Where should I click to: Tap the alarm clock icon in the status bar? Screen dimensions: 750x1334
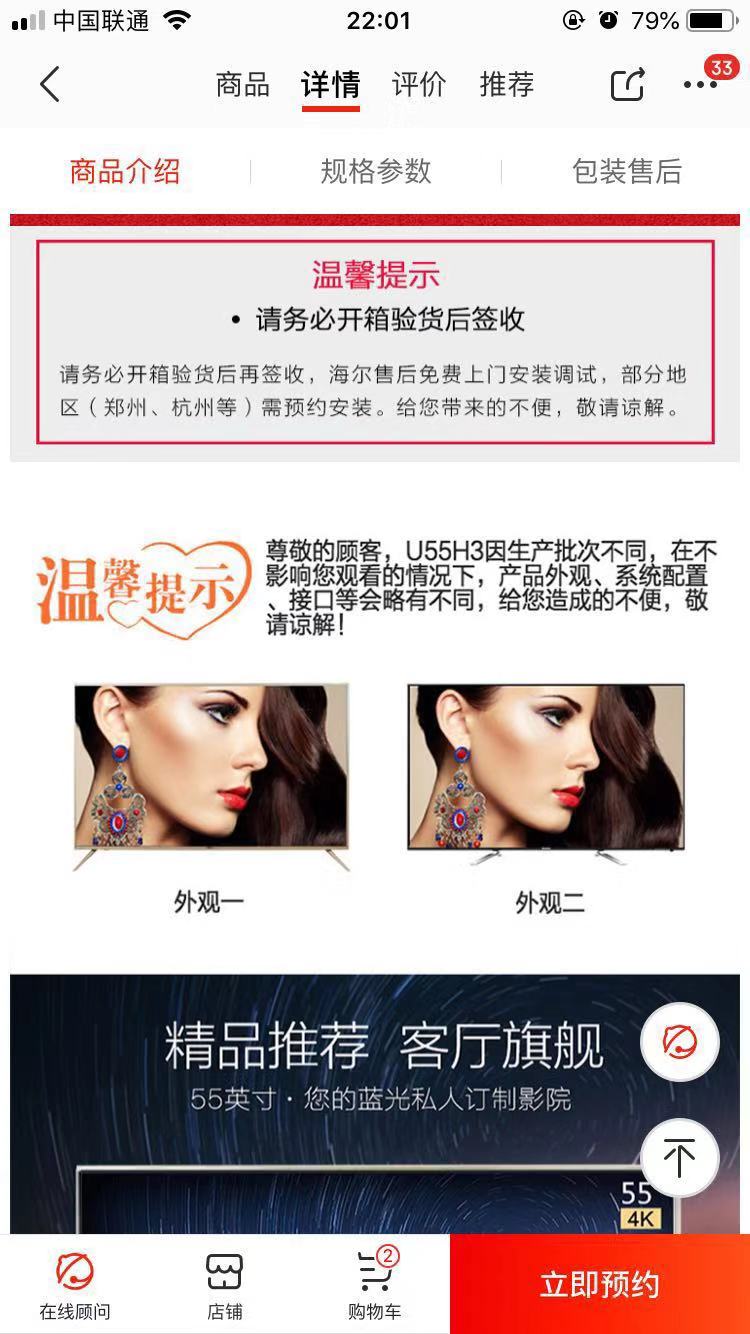tap(610, 20)
